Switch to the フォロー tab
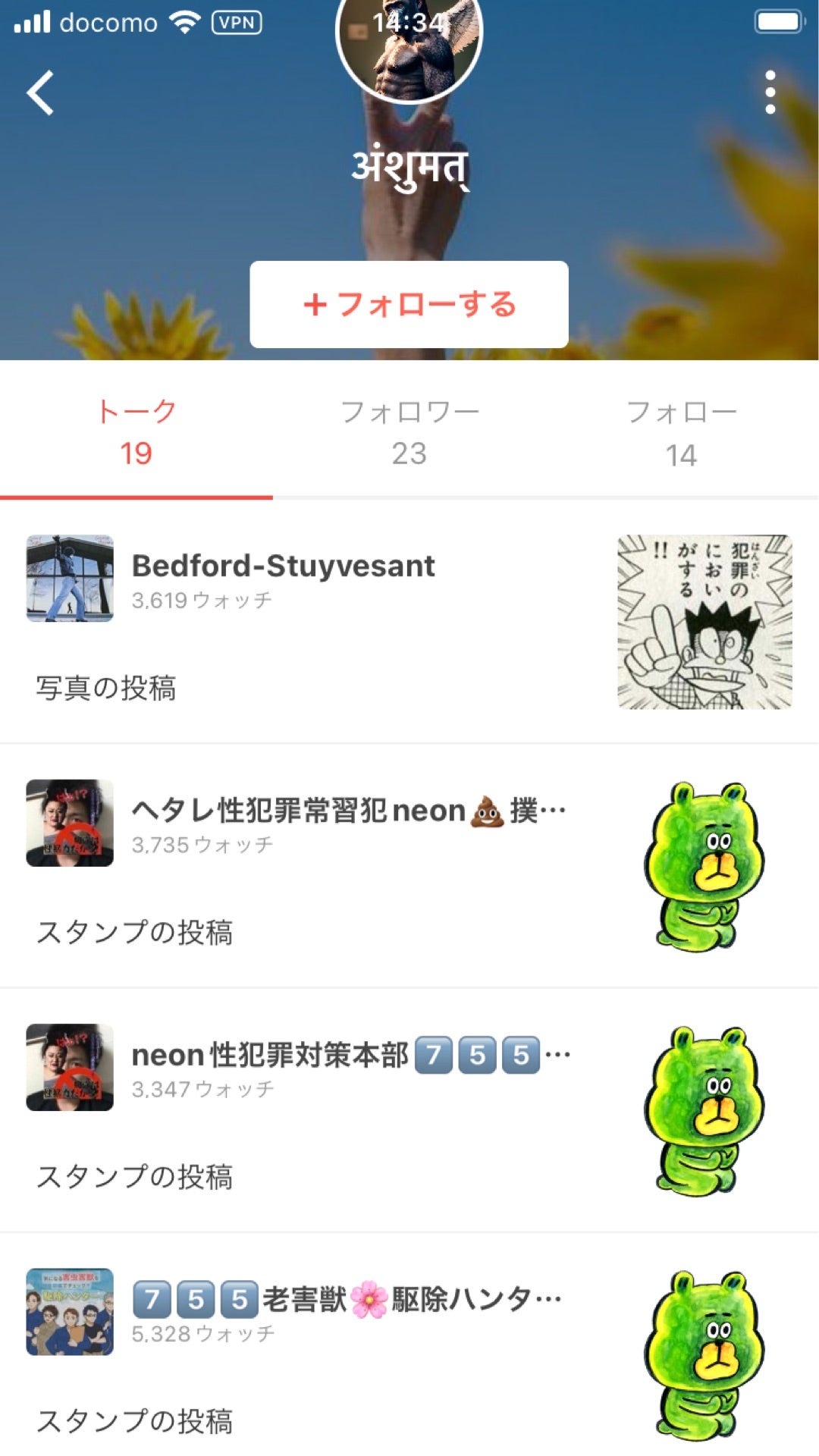 point(681,432)
